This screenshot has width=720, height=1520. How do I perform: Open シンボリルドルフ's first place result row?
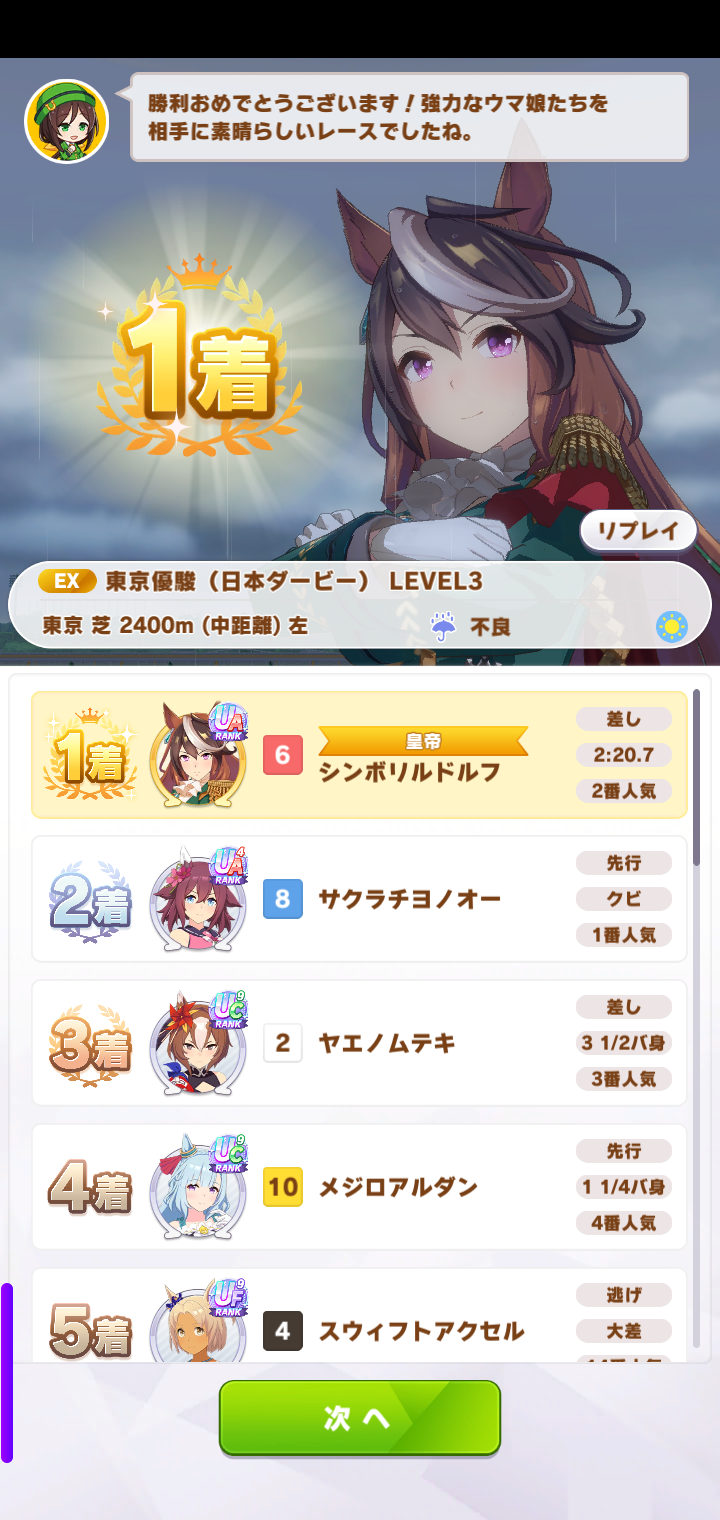(359, 755)
